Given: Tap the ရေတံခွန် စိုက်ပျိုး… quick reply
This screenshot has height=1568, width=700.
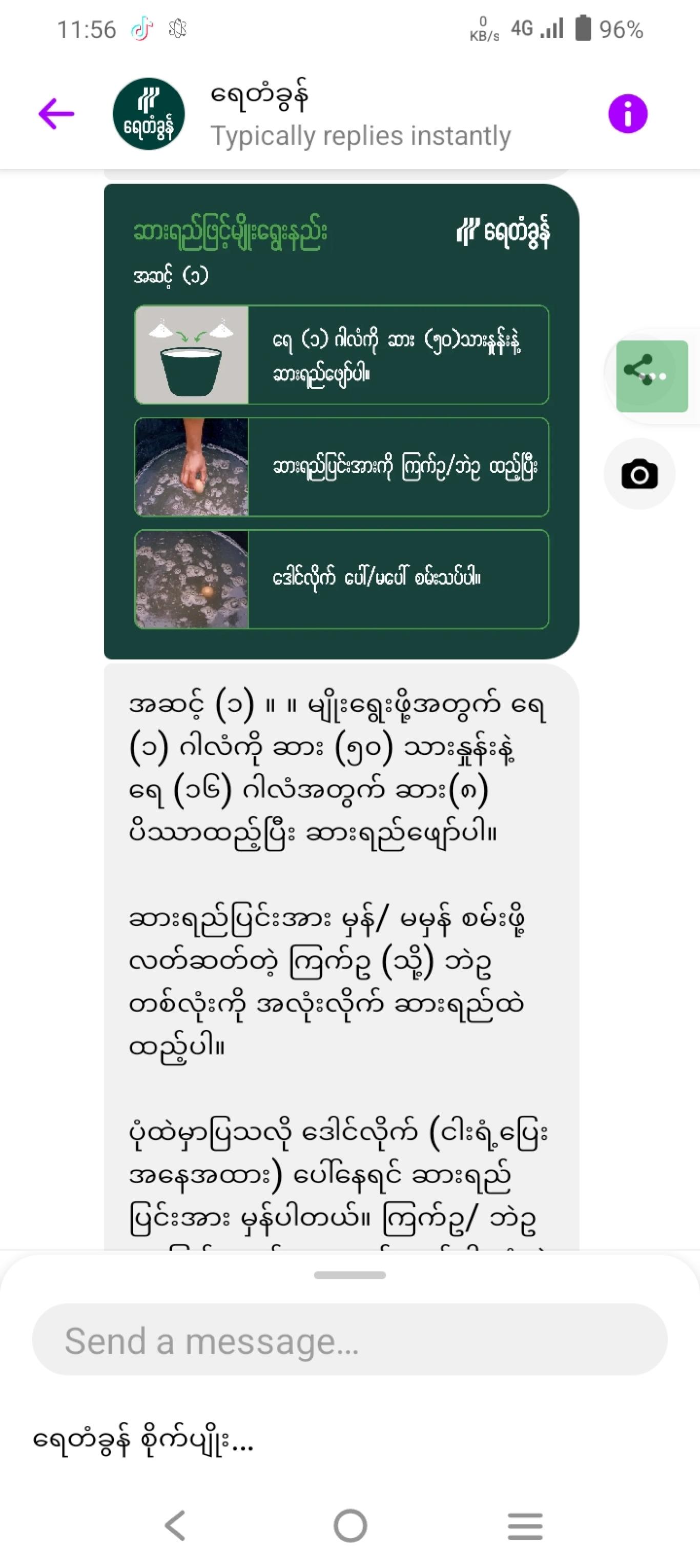Looking at the screenshot, I should point(143,1440).
